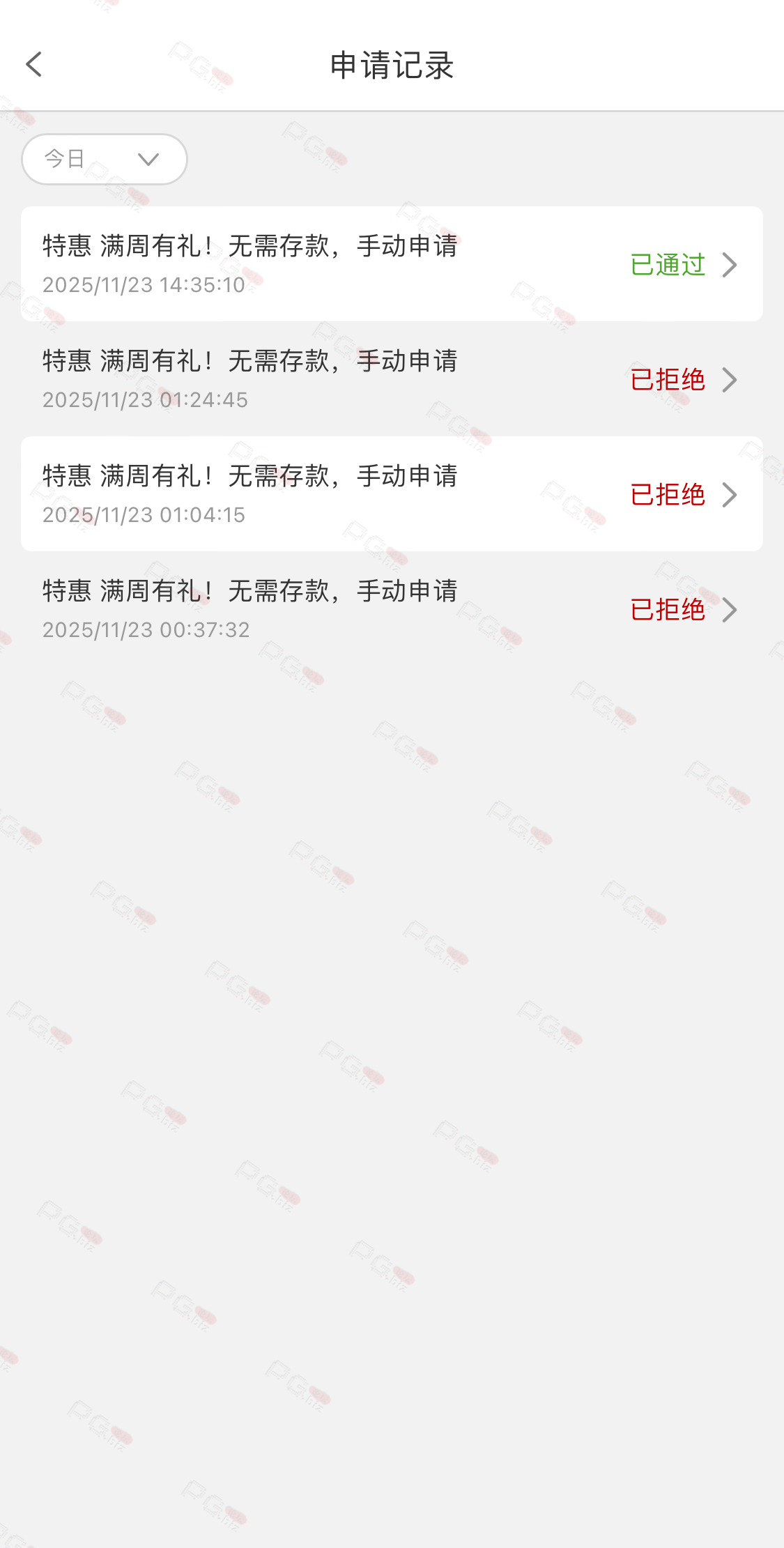Screen dimensions: 784x1548
Task: Expand the 今日 date filter dropdown
Action: (105, 160)
